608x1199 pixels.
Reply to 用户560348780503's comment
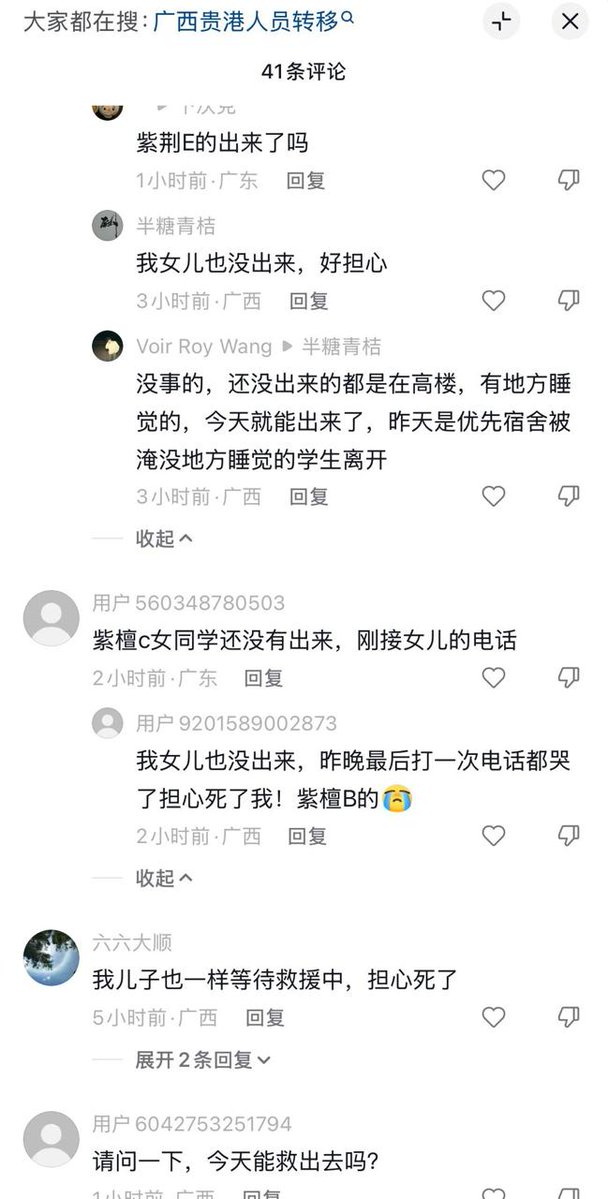click(x=264, y=677)
